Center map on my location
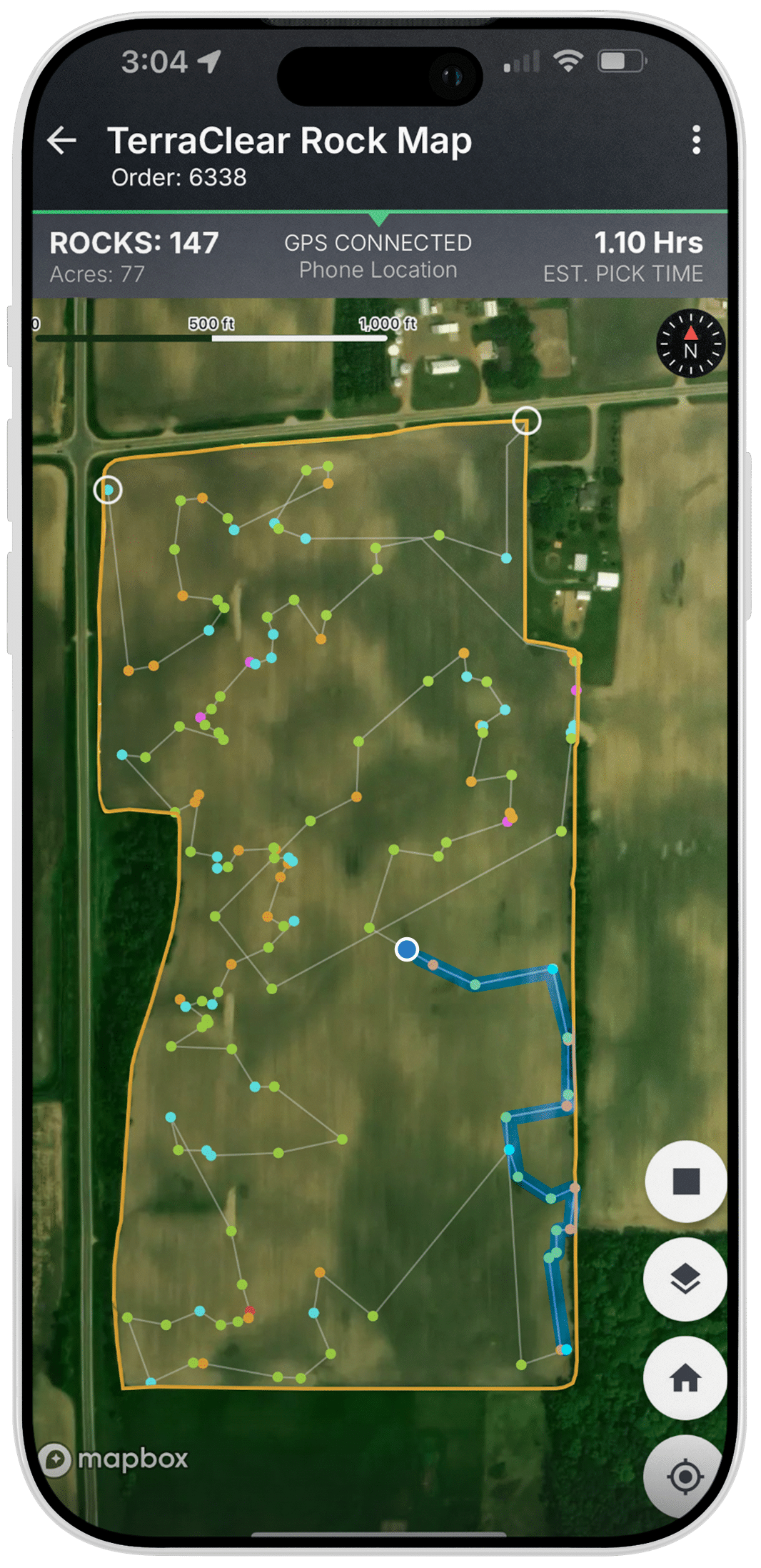Image resolution: width=761 pixels, height=1568 pixels. click(x=685, y=1474)
